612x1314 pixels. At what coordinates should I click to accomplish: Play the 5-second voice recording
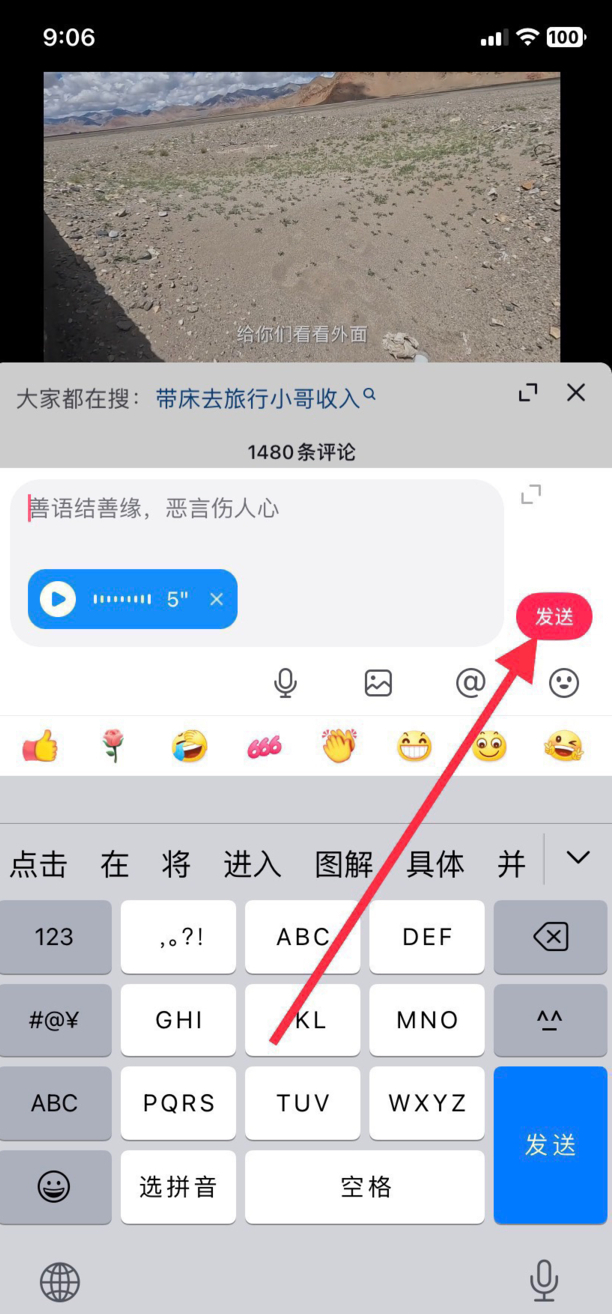tap(57, 599)
